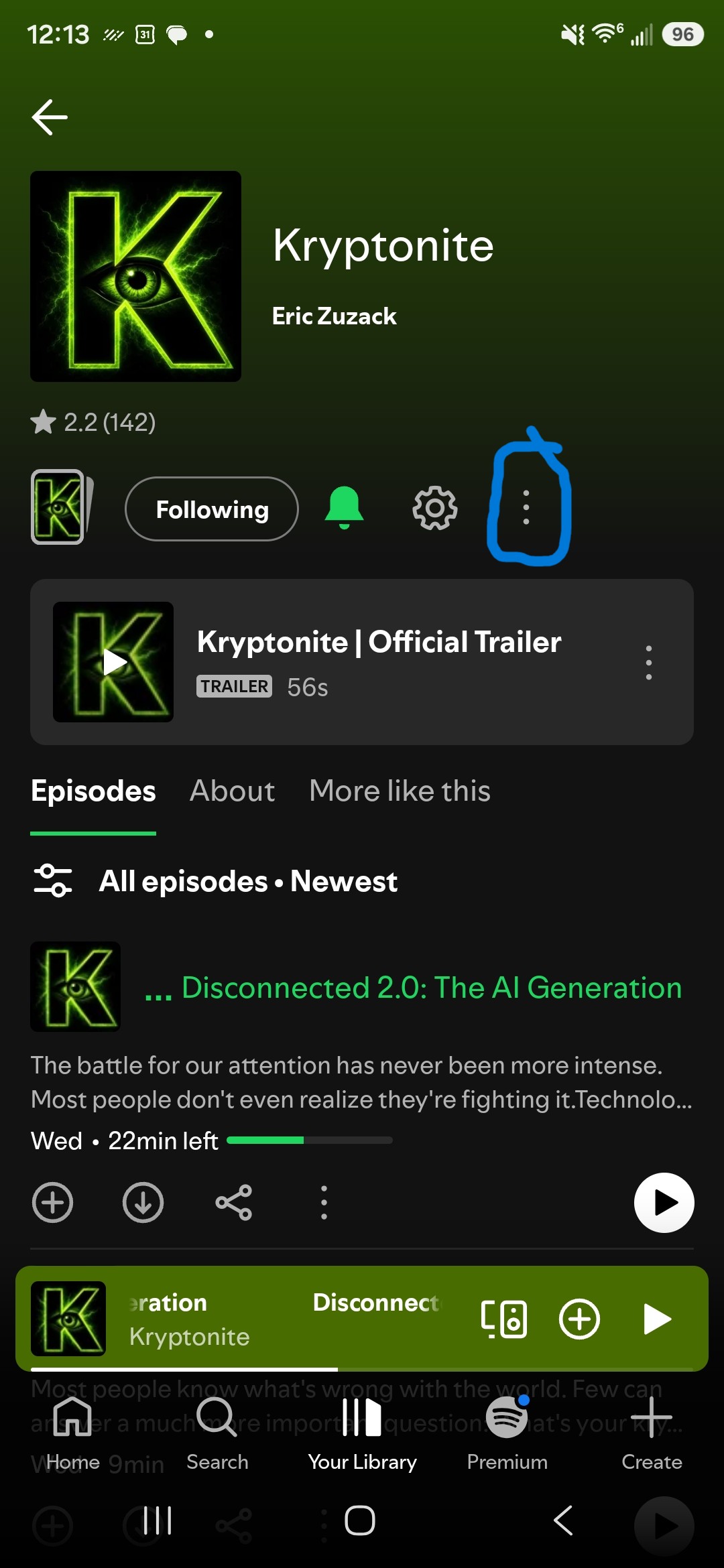
Task: Open the Create tab
Action: click(652, 1434)
